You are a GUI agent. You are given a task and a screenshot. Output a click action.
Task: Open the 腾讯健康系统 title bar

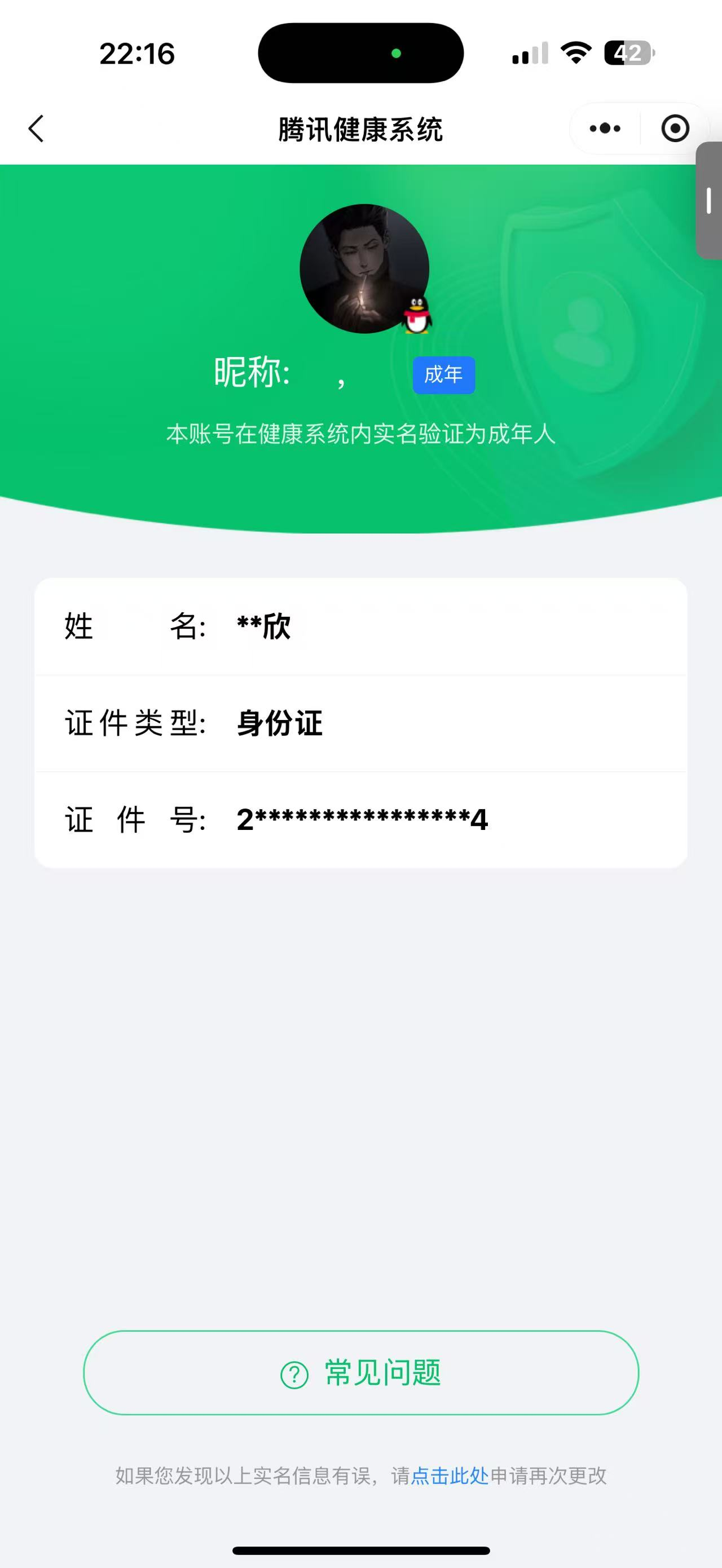tap(361, 129)
